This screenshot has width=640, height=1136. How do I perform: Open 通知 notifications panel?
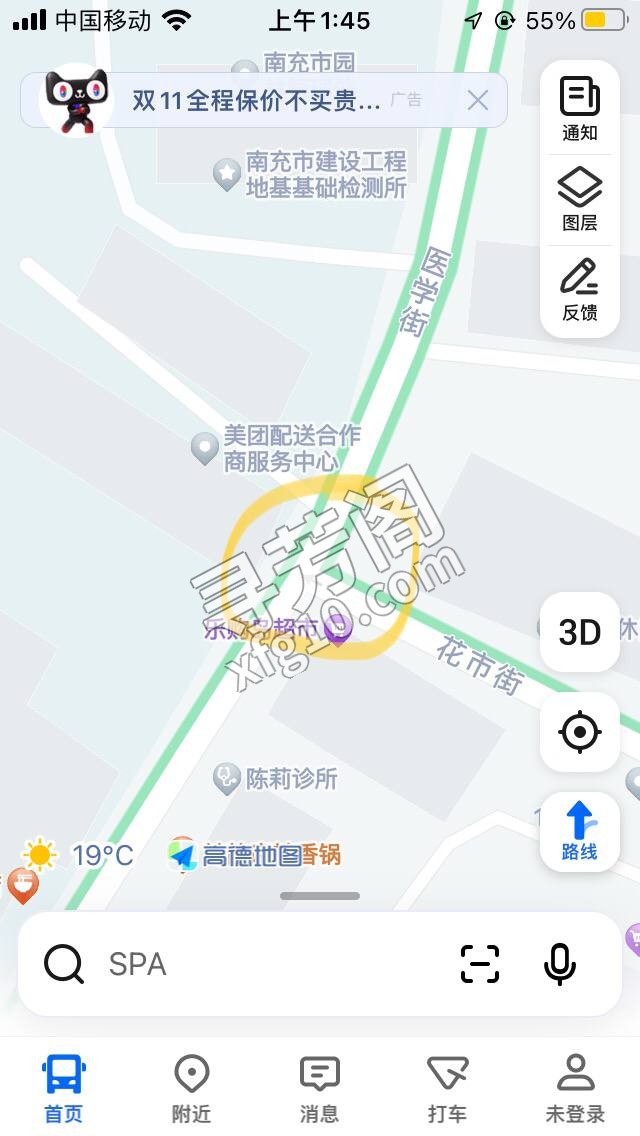coord(580,109)
